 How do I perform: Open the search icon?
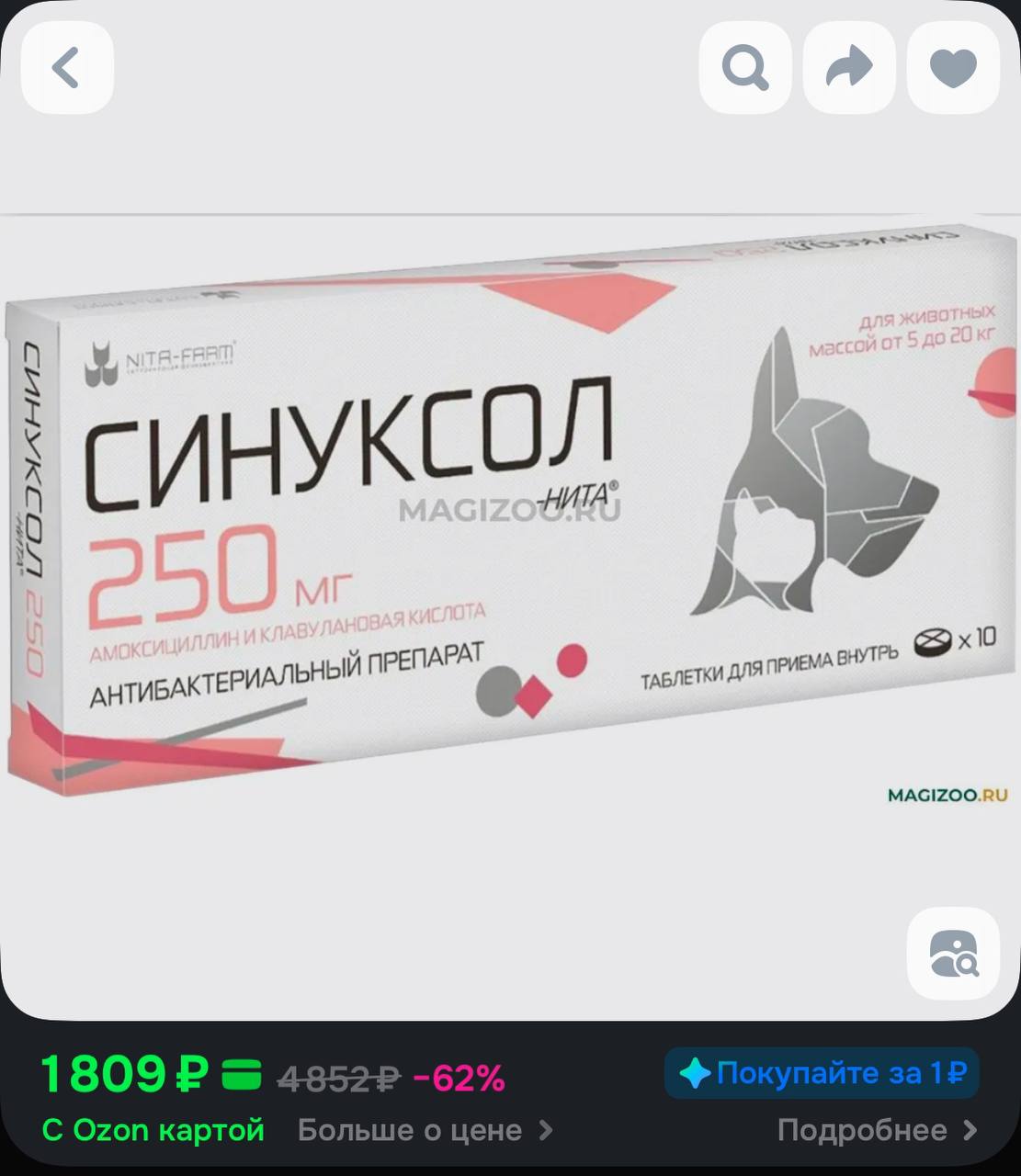pyautogui.click(x=744, y=68)
